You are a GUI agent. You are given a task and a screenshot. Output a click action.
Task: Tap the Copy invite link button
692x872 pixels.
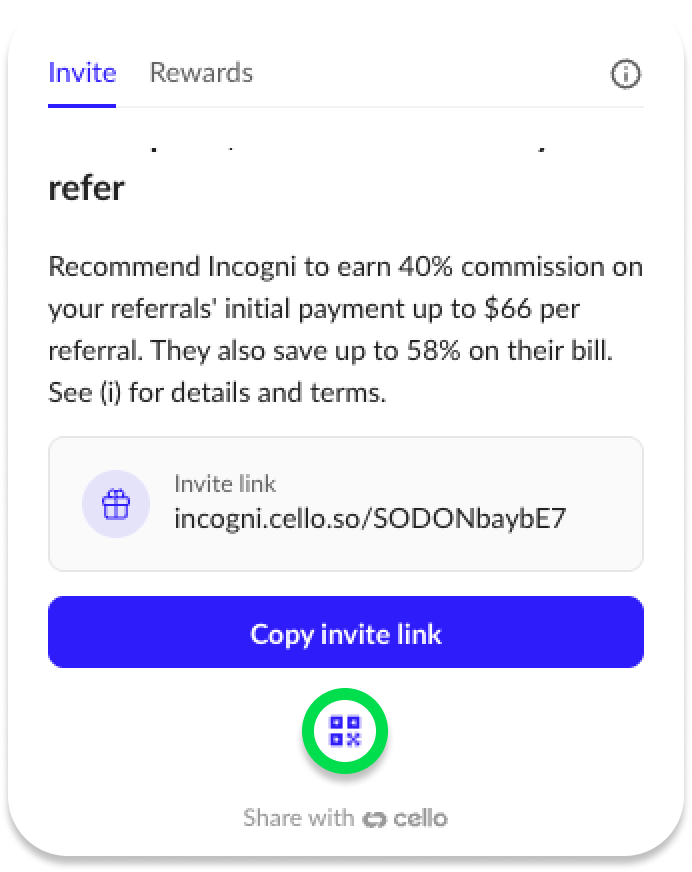coord(345,633)
